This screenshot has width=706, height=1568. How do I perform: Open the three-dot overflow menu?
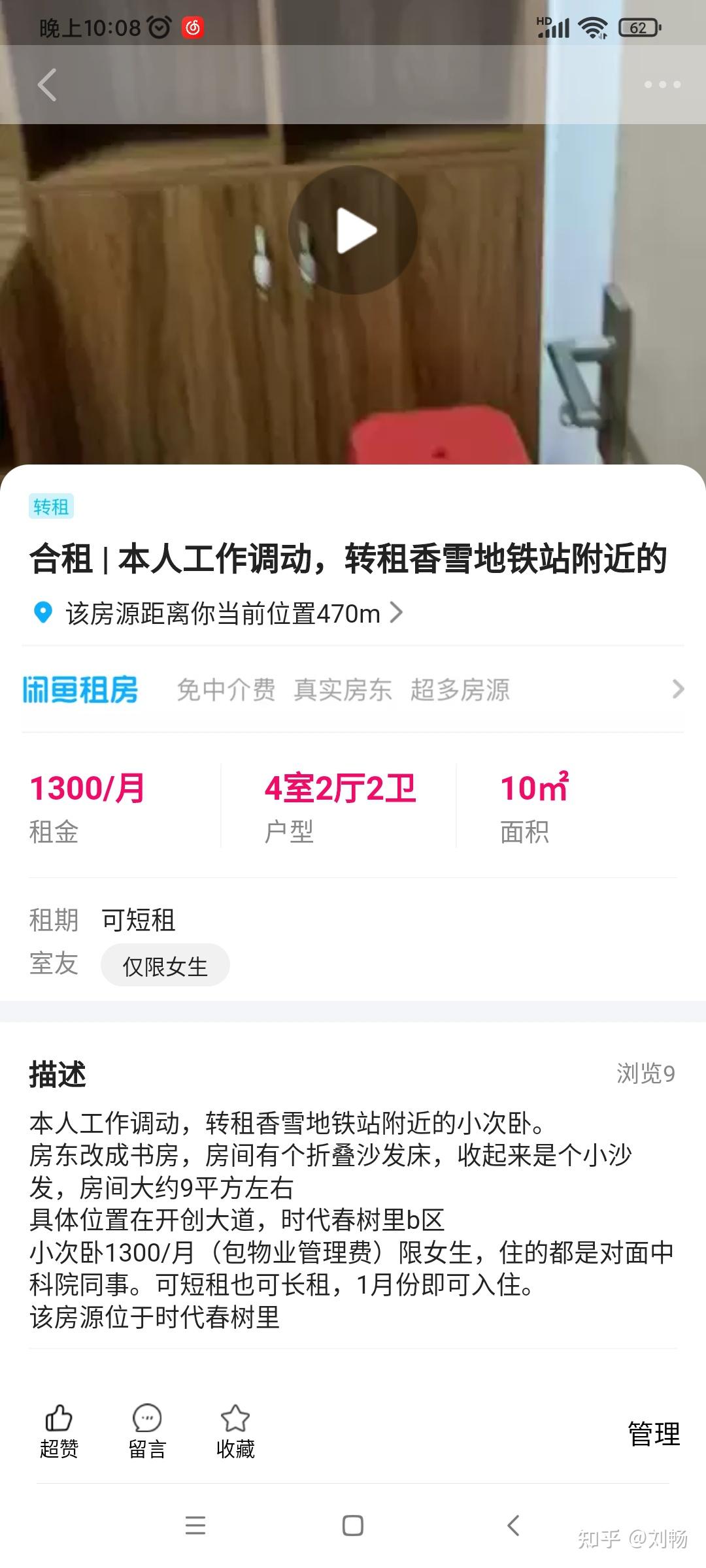tap(662, 84)
